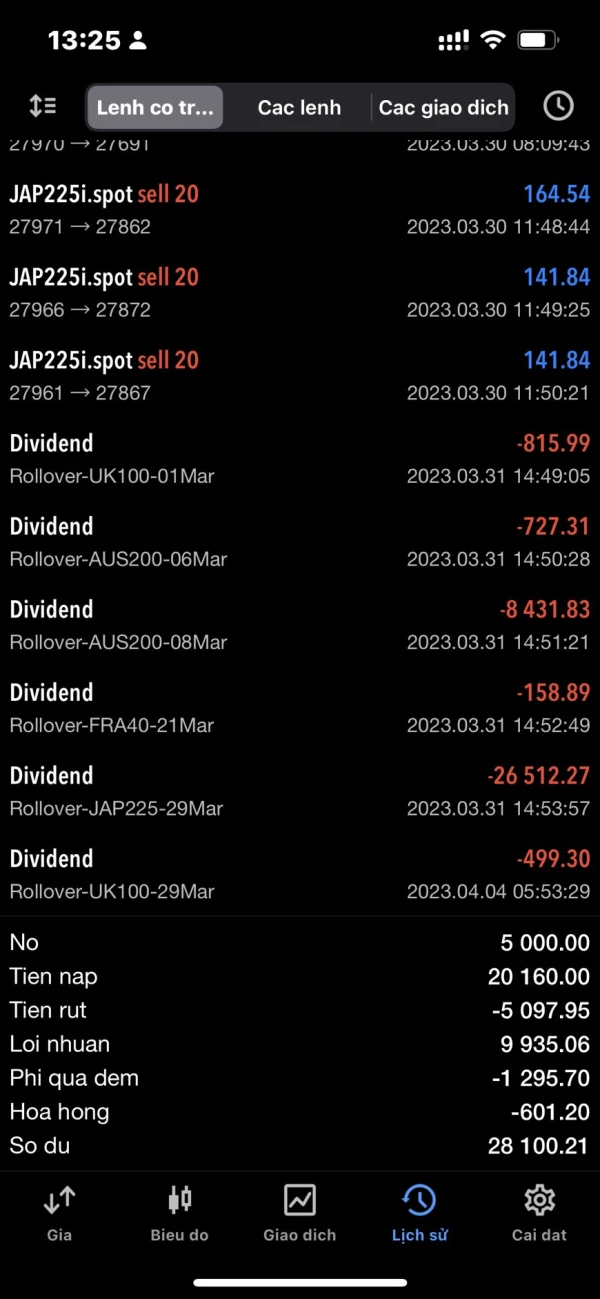Image resolution: width=600 pixels, height=1299 pixels.
Task: Open the Cai dat settings tab
Action: coord(539,1212)
